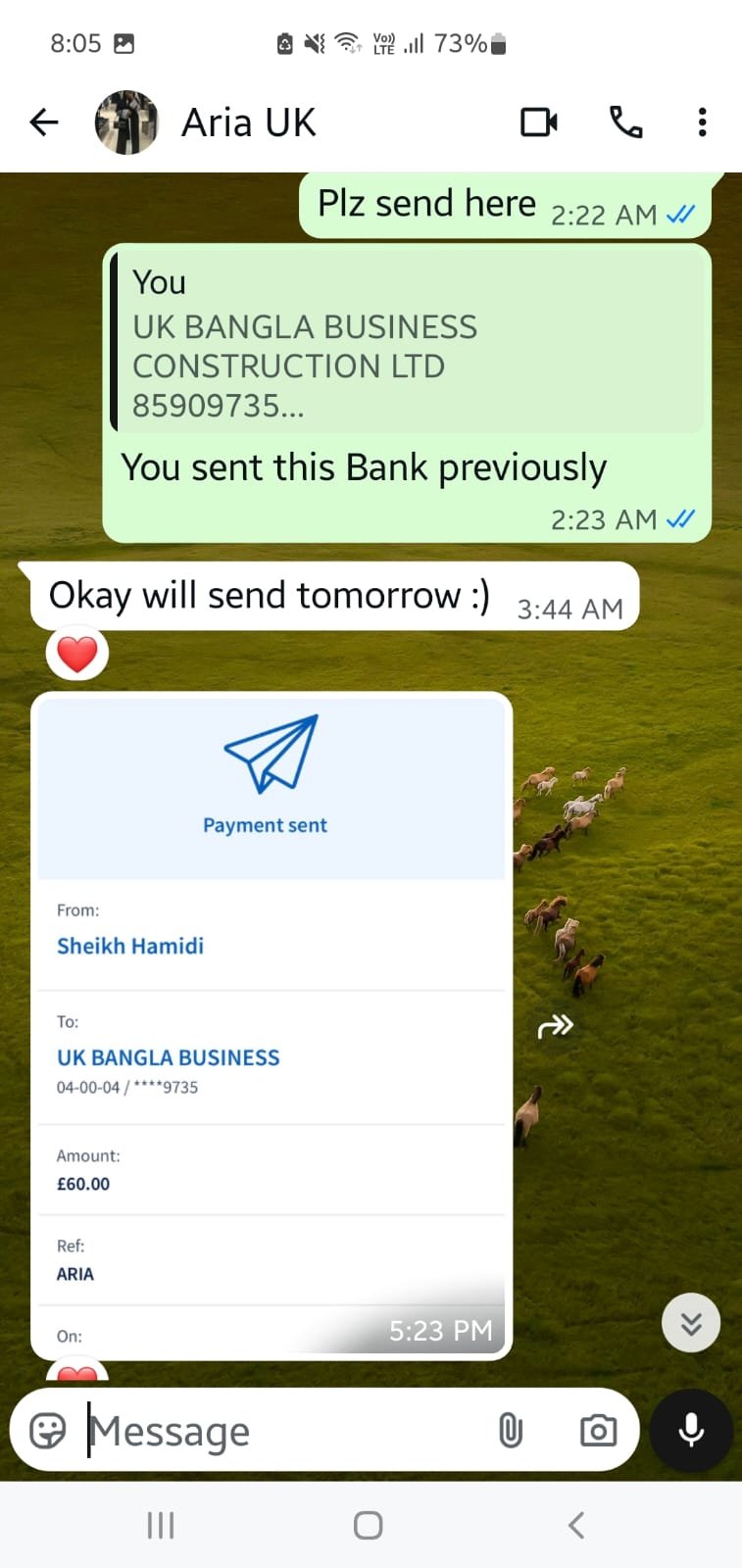Go back from Aria UK chat
Screen dimensions: 742x1568
44,122
